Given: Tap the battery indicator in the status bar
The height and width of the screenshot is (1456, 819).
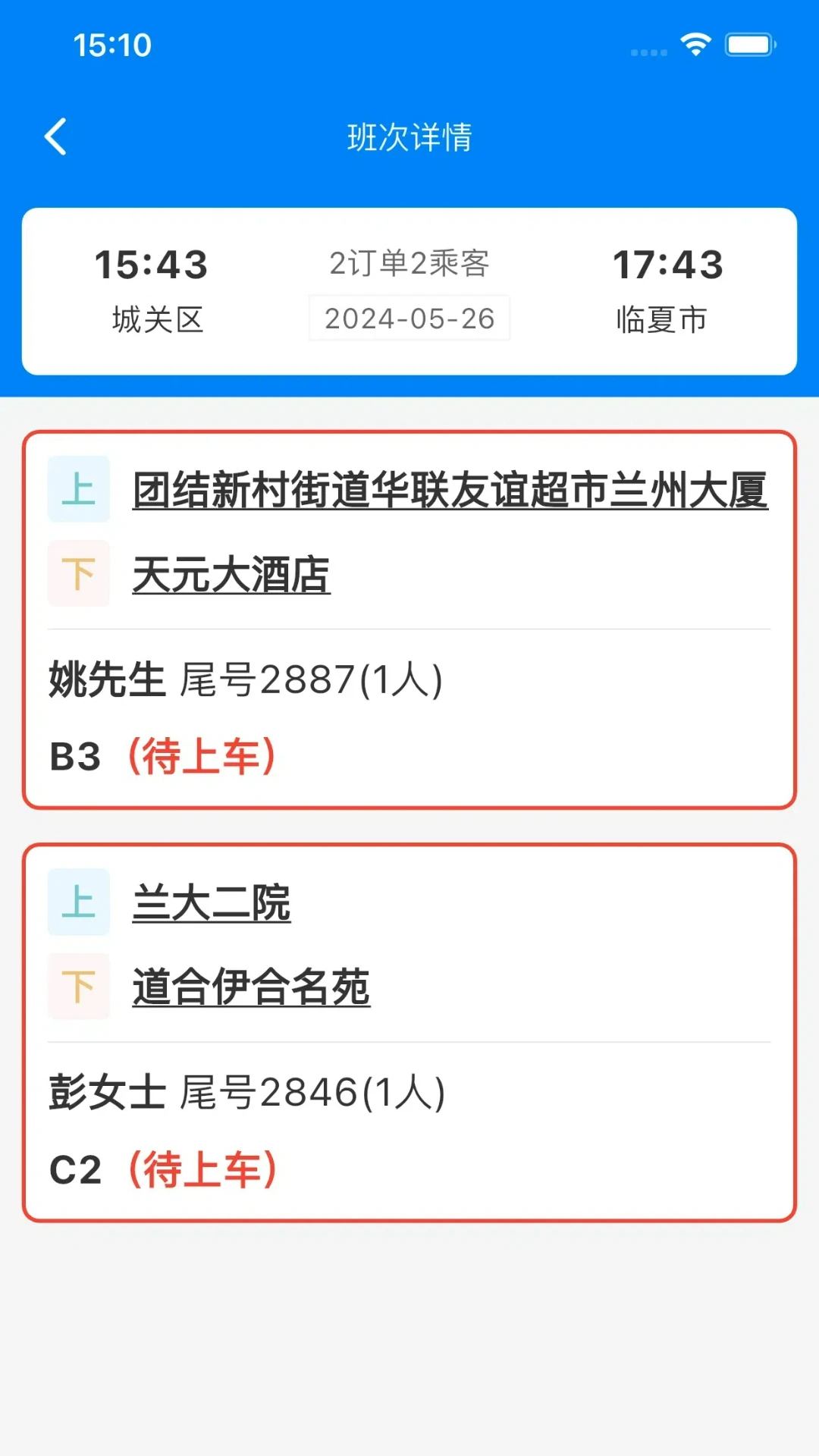Looking at the screenshot, I should pos(747,44).
